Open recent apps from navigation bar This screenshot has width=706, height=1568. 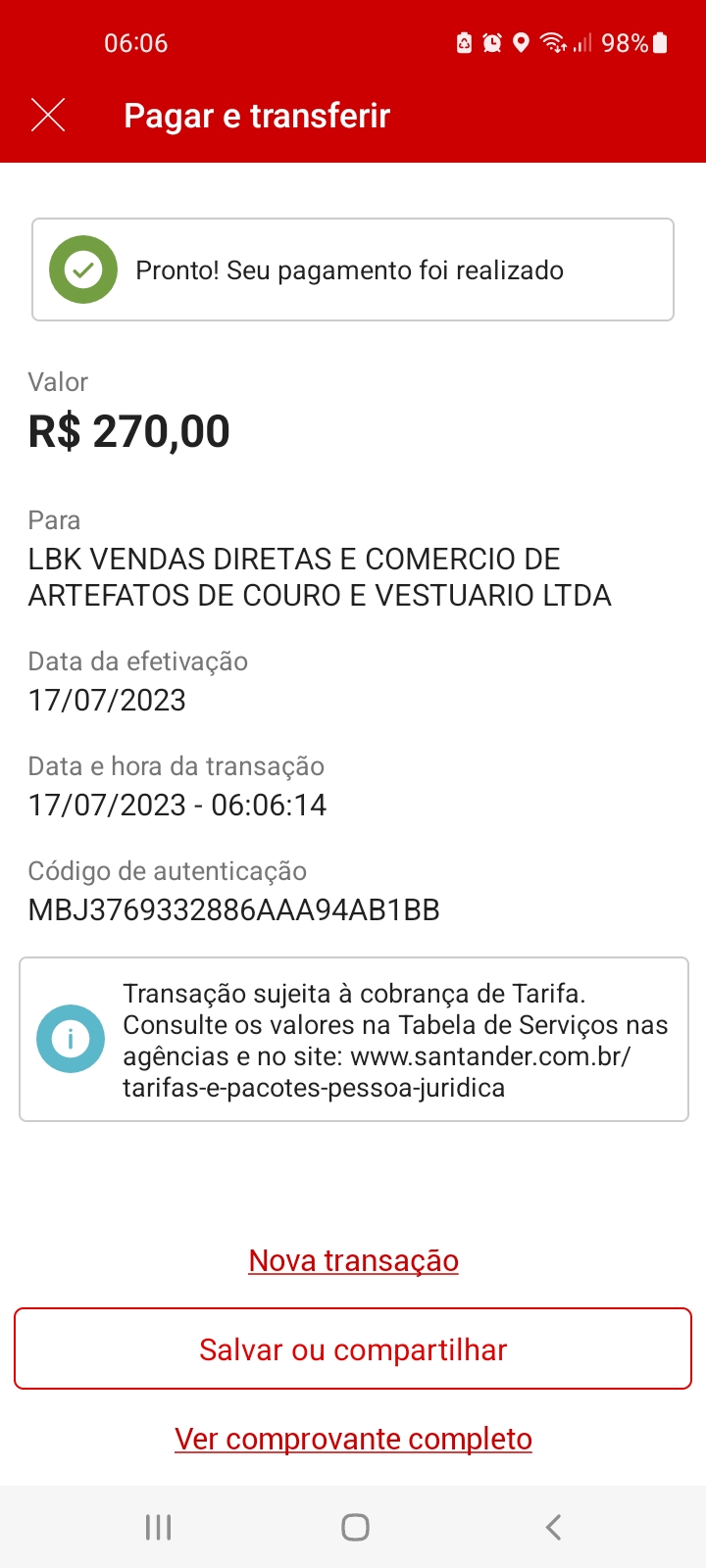[158, 1527]
